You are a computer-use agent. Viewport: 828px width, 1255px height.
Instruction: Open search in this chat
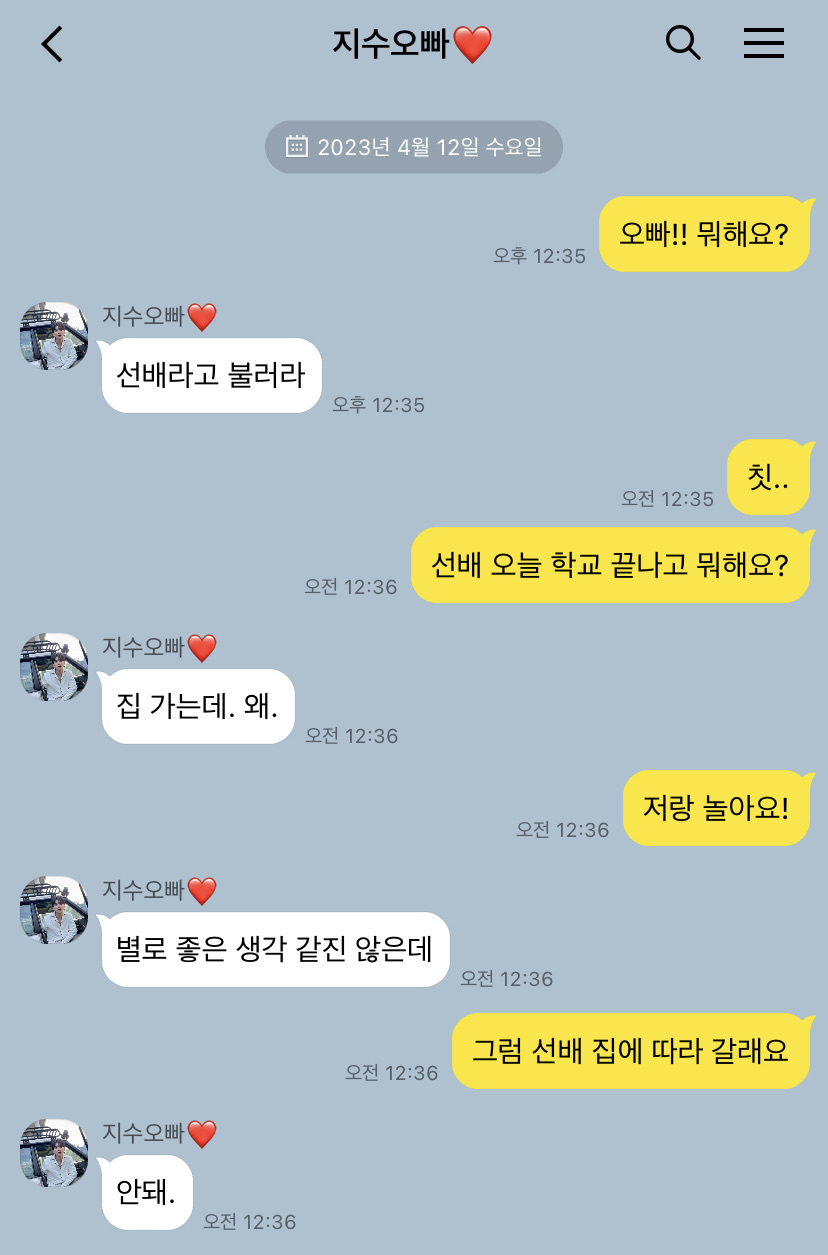click(683, 43)
